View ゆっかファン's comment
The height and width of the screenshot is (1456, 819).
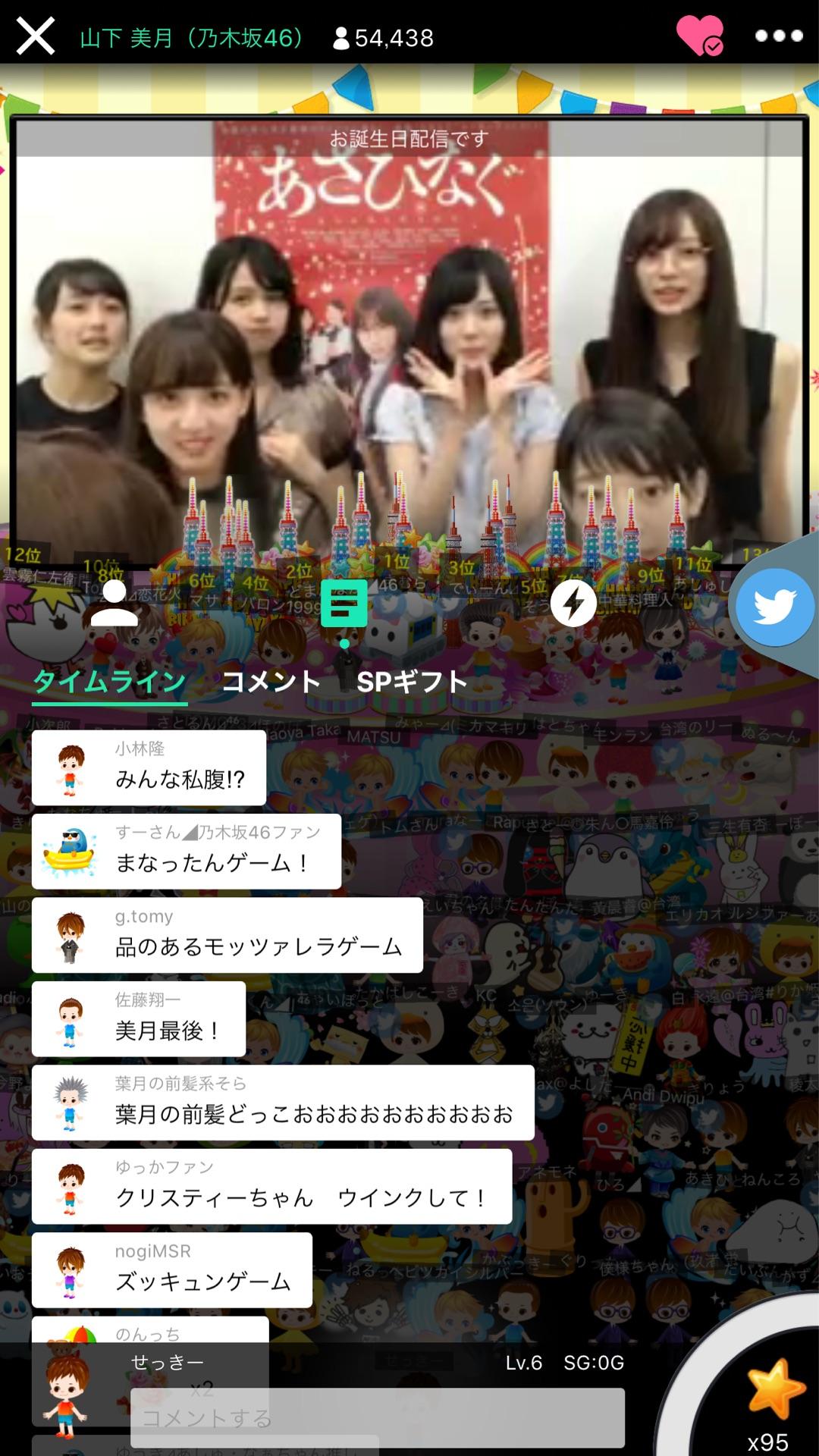point(271,1186)
